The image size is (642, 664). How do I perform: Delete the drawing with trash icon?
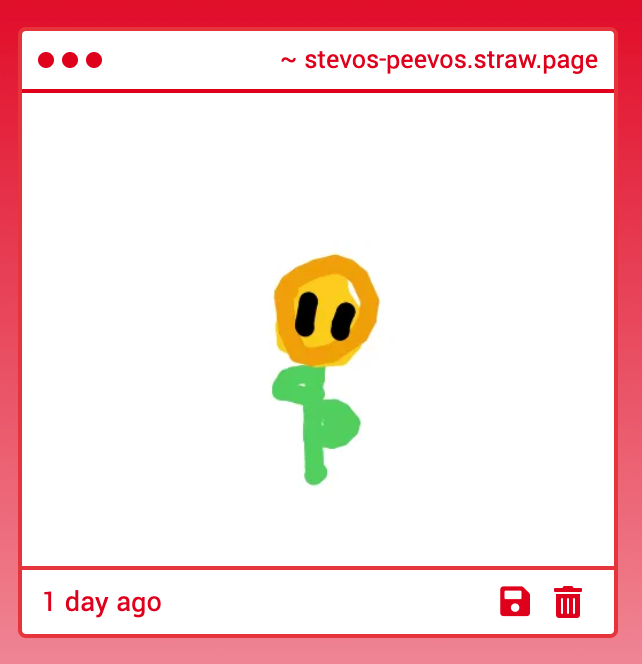(568, 602)
